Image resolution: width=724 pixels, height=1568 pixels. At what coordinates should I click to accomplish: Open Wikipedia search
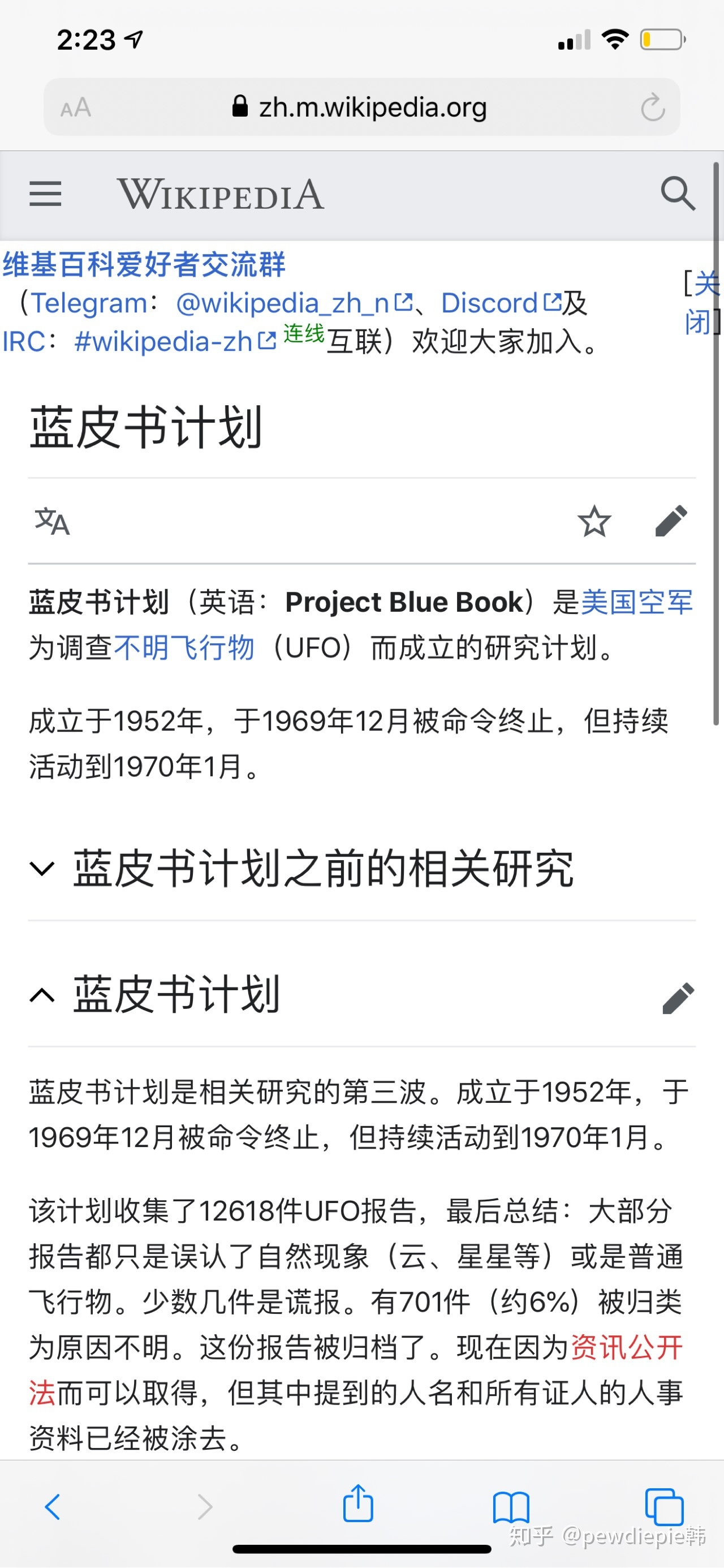click(678, 194)
